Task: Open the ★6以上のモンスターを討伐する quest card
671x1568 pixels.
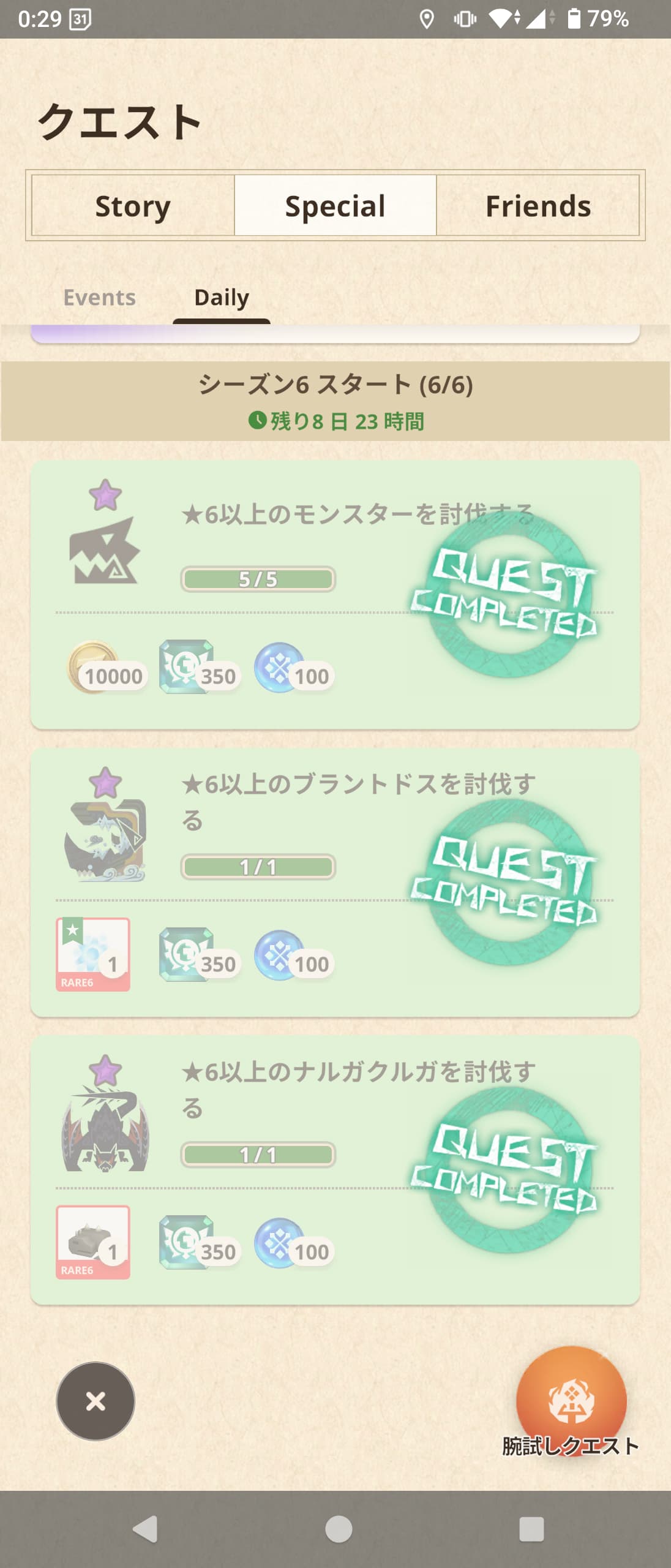Action: (335, 594)
